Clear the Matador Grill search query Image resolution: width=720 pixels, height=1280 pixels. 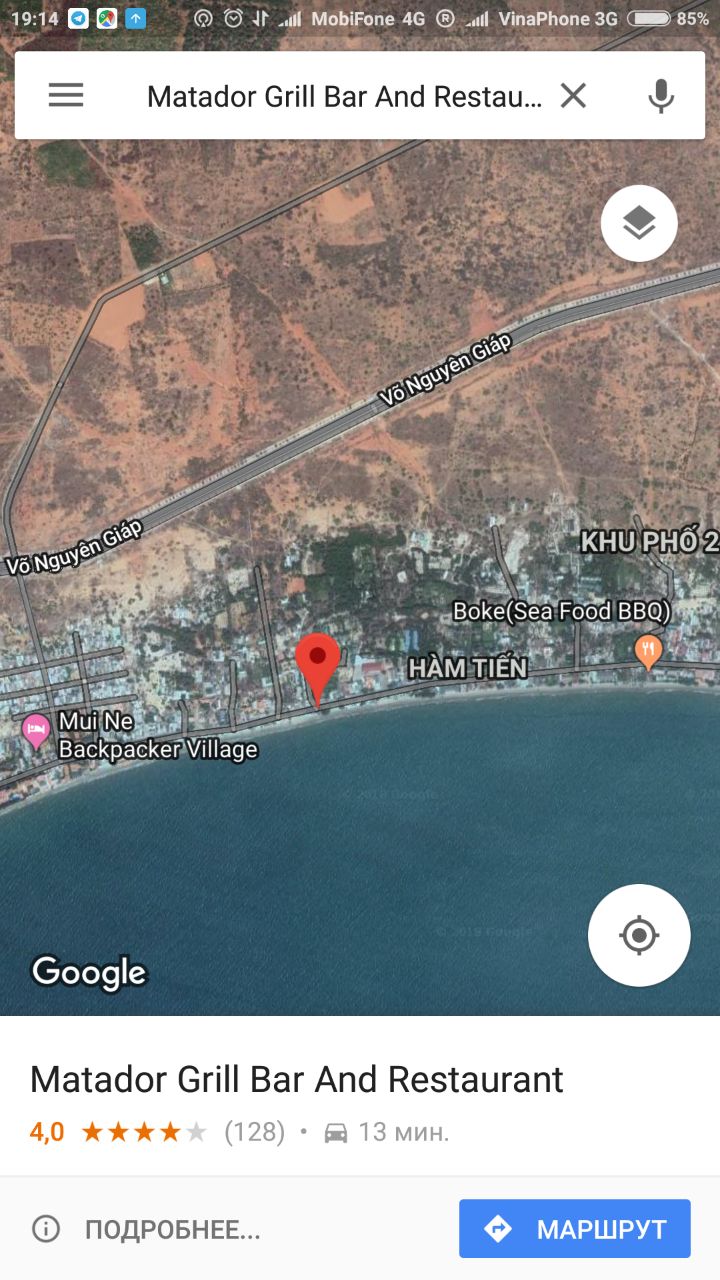[x=573, y=96]
